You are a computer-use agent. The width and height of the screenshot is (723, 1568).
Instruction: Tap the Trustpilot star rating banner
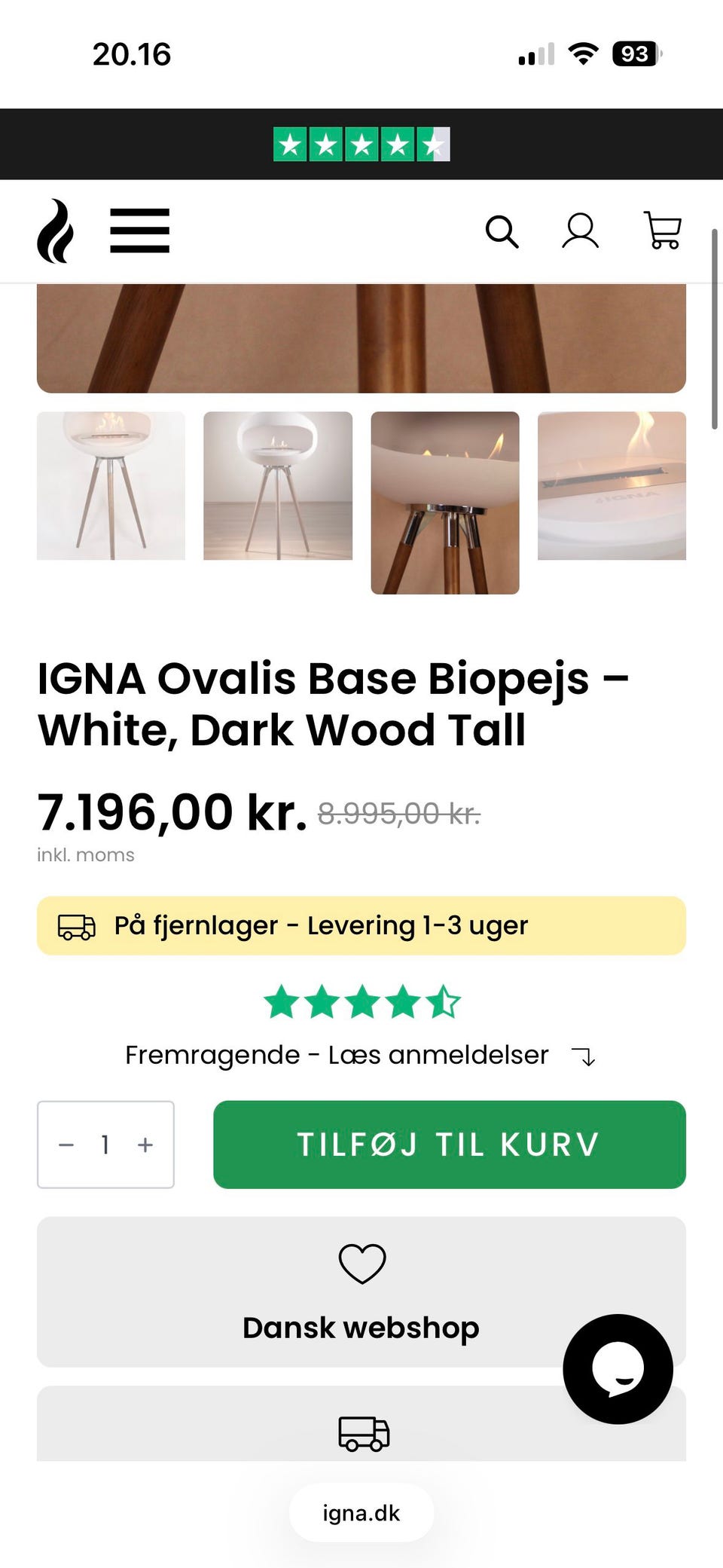point(361,143)
